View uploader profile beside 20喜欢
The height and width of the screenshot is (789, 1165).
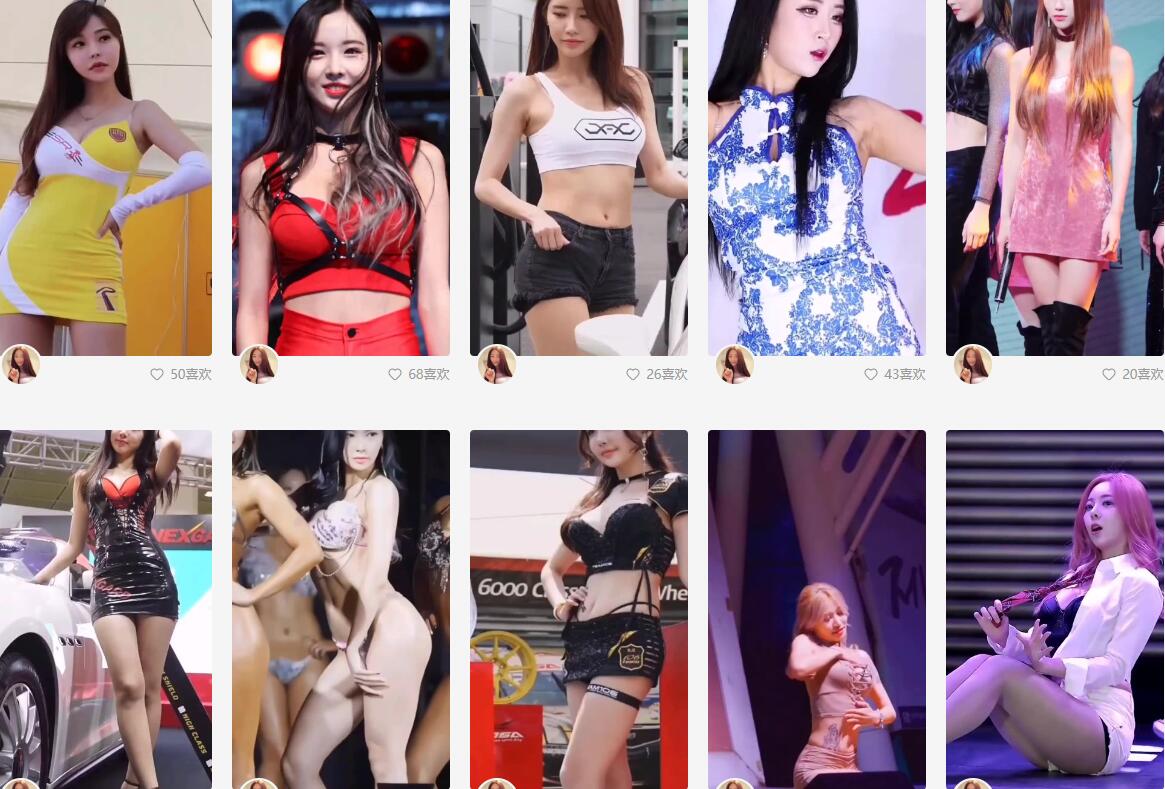point(973,365)
